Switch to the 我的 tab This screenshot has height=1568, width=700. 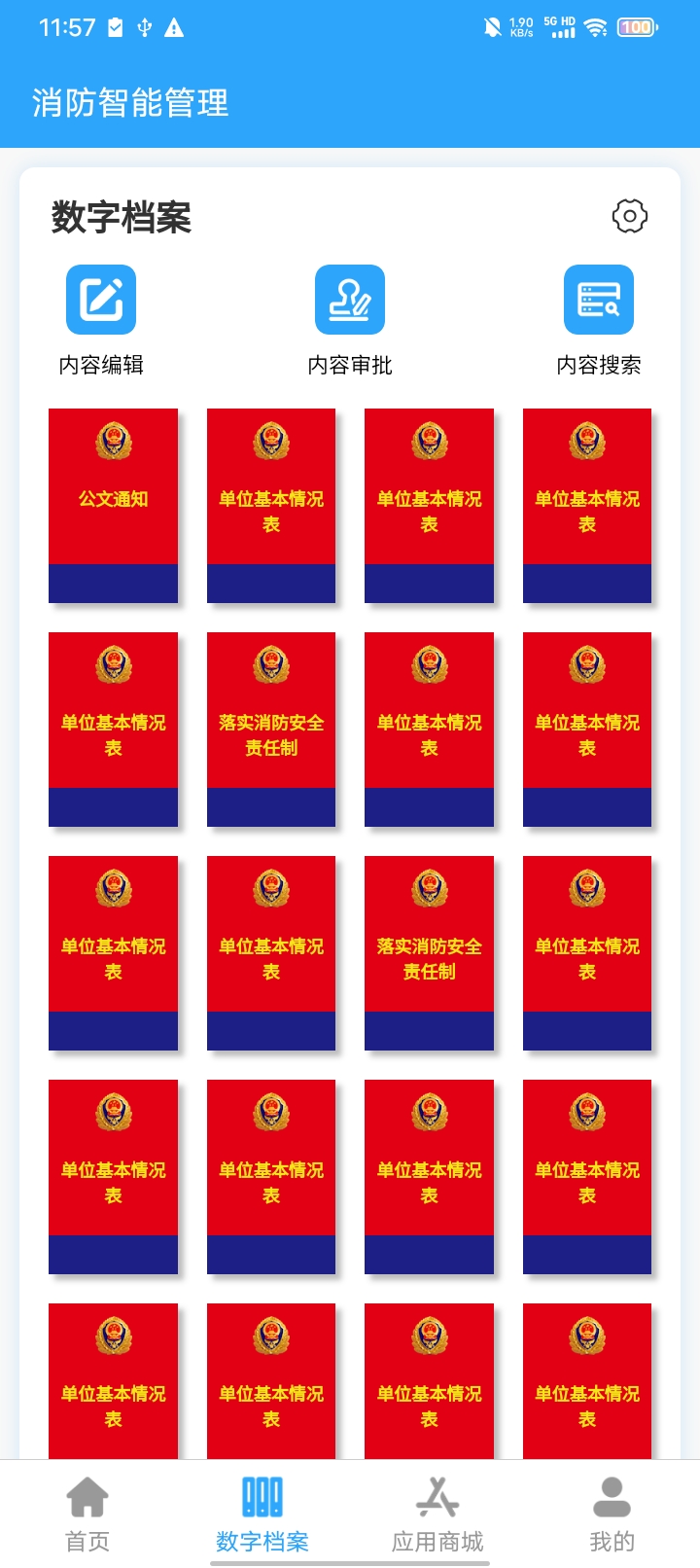pos(612,1514)
